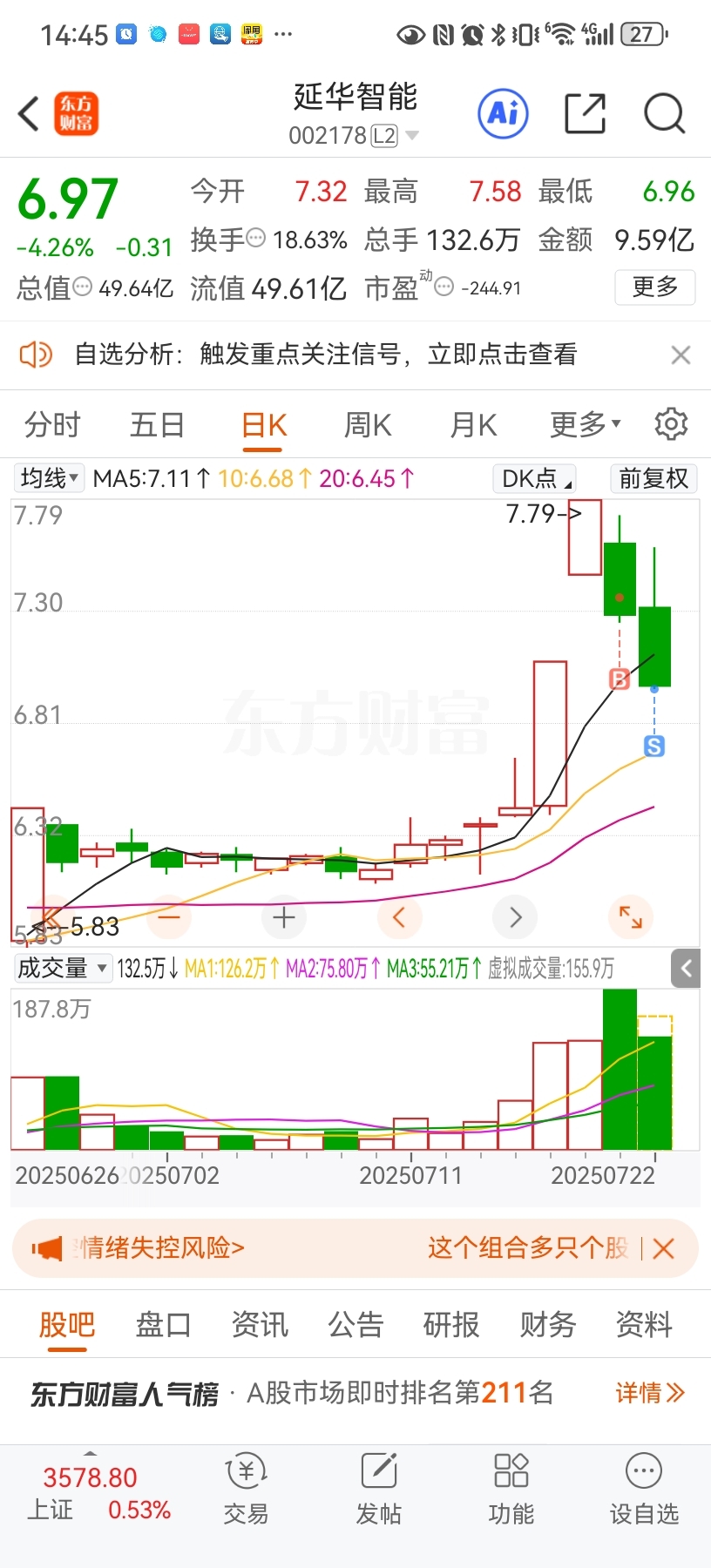Switch to the 分时 chart tab
Screen dimensions: 711x1568
52,425
